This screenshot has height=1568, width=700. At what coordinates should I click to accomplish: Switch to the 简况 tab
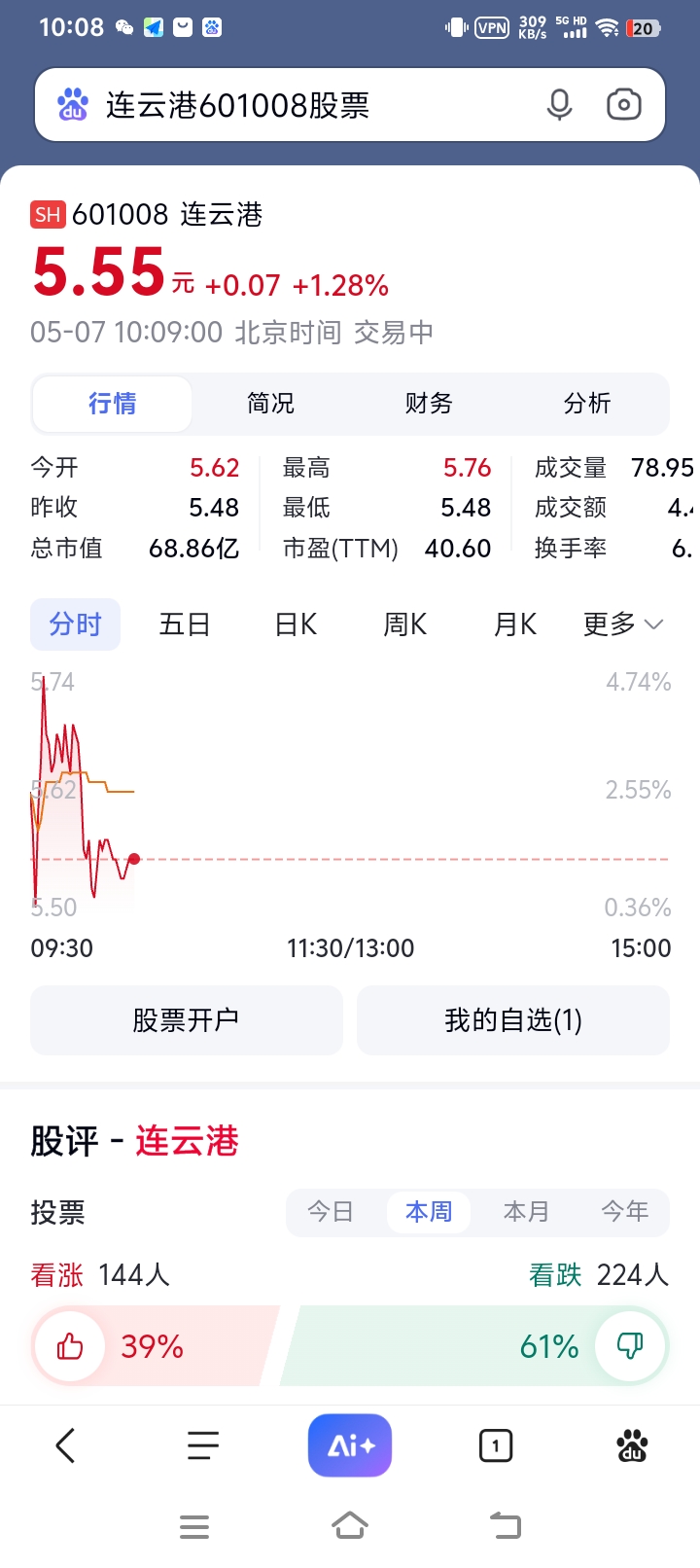pos(270,403)
